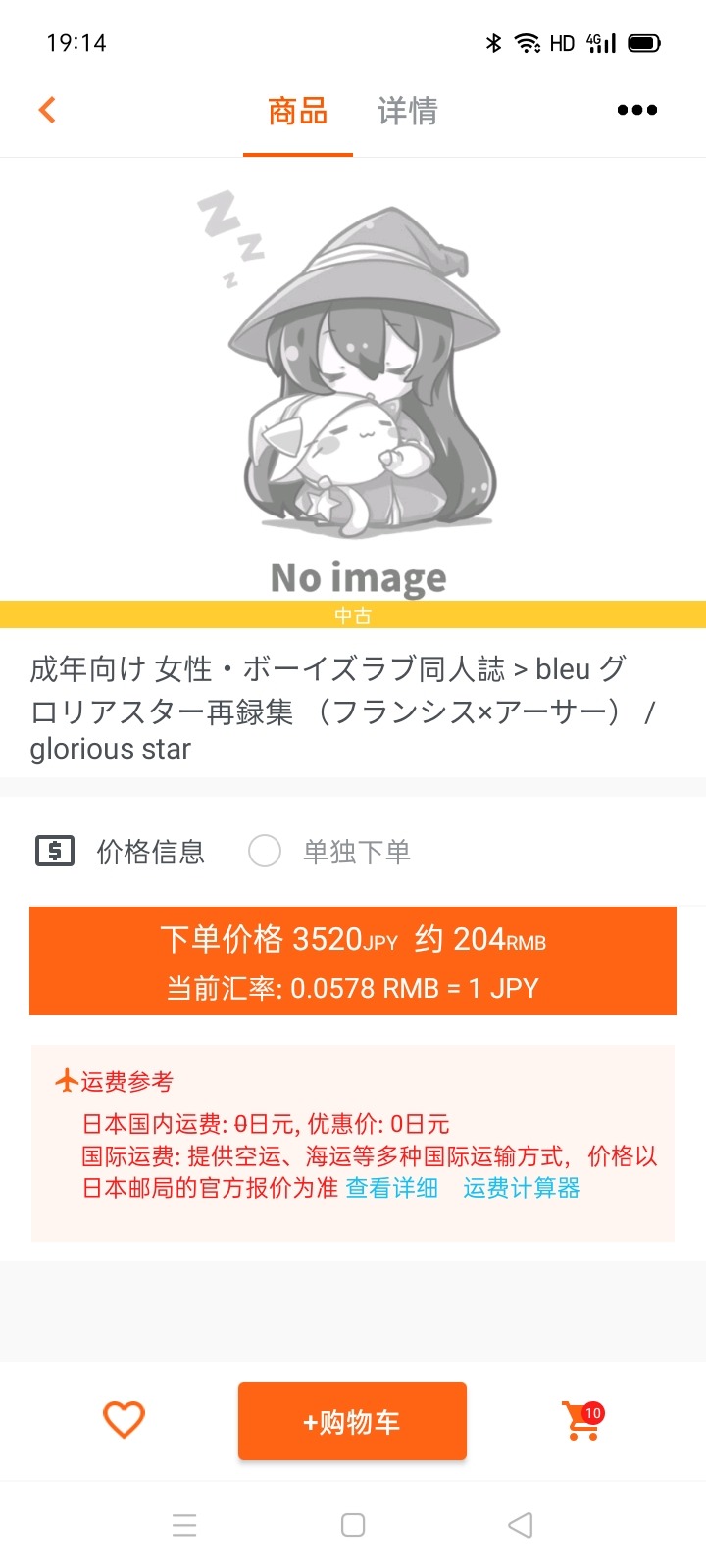Image resolution: width=706 pixels, height=1568 pixels.
Task: Tap the Wi-Fi icon in status bar
Action: pos(529,42)
